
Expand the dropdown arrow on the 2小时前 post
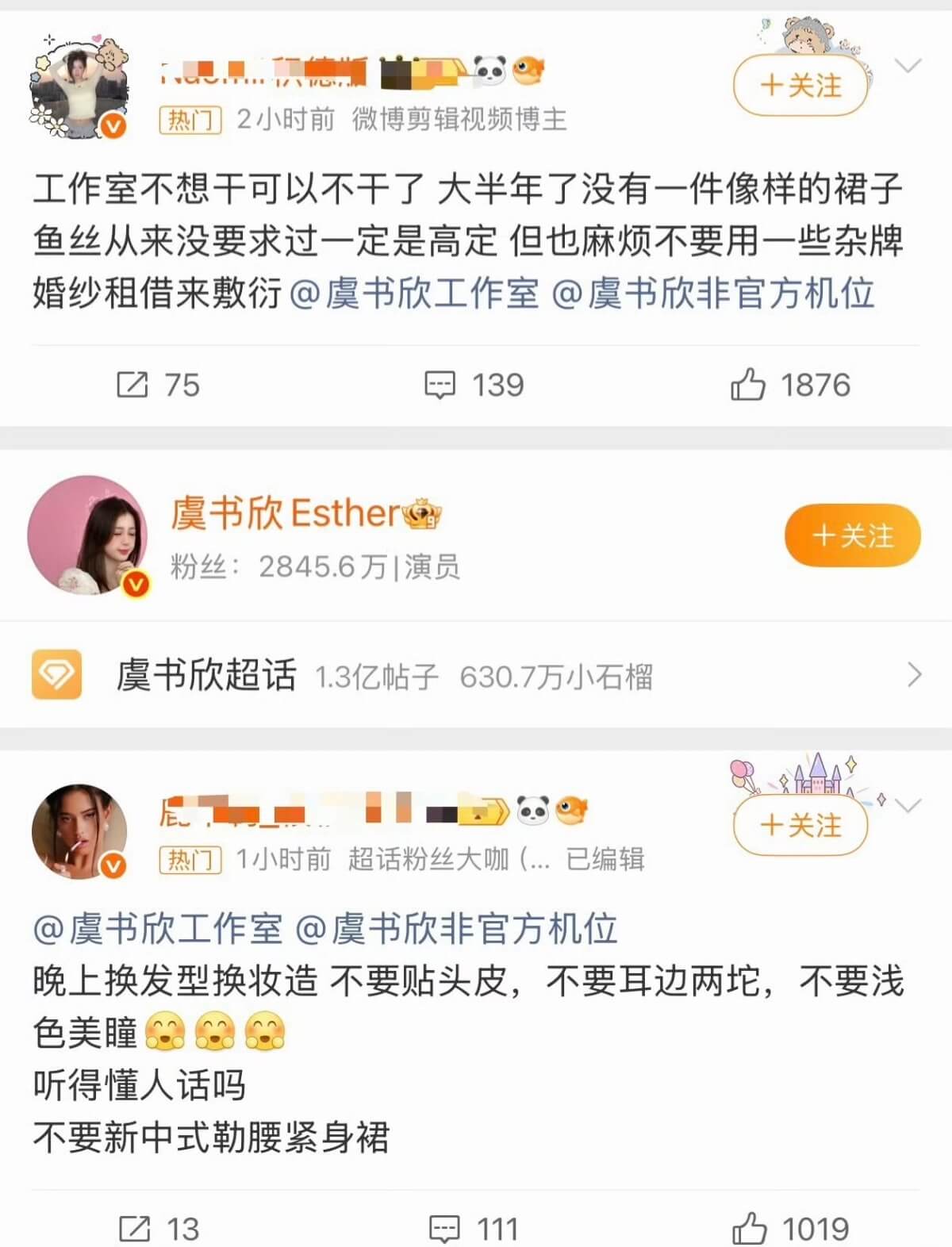(908, 65)
